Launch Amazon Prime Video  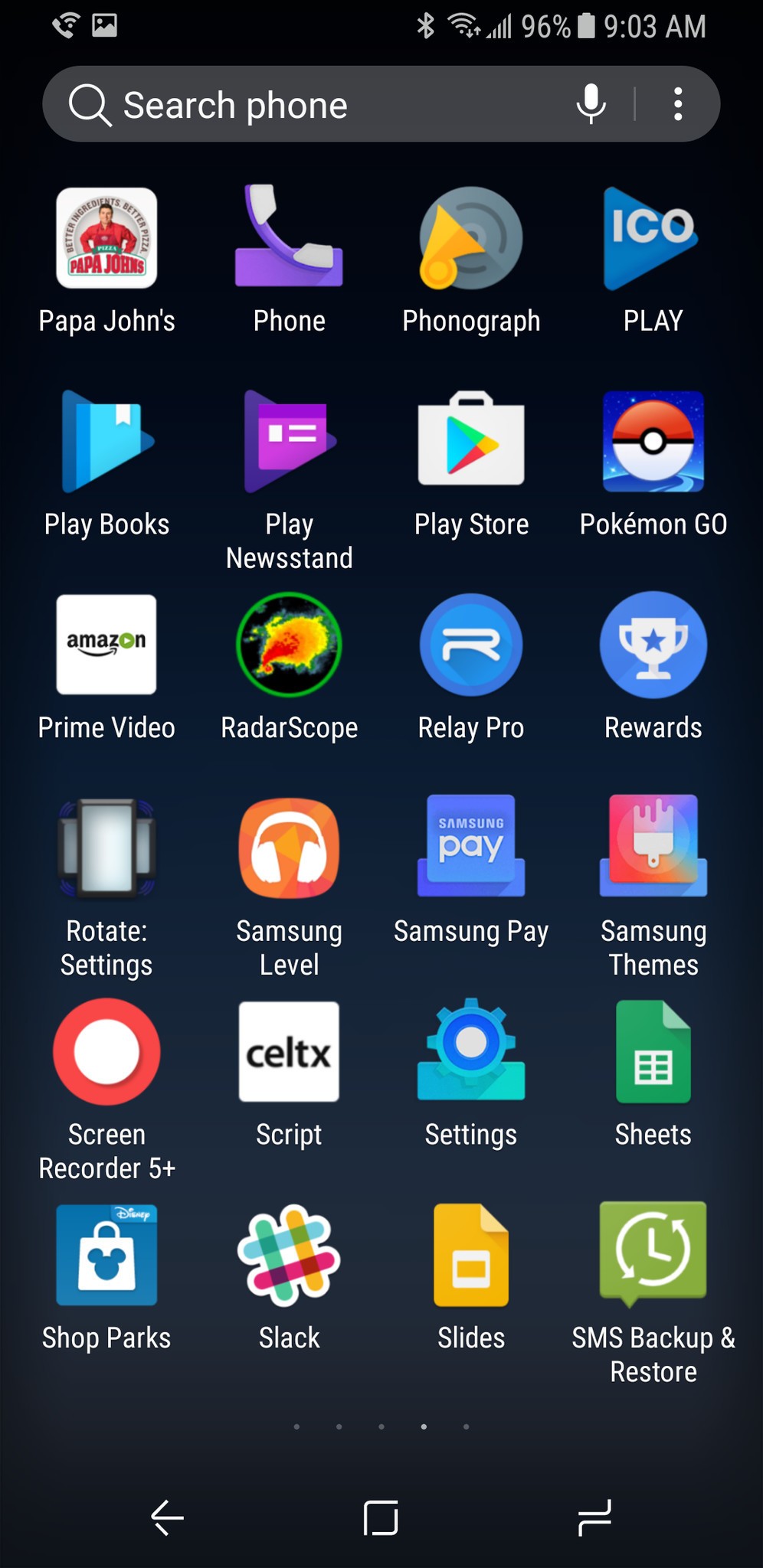[x=106, y=645]
